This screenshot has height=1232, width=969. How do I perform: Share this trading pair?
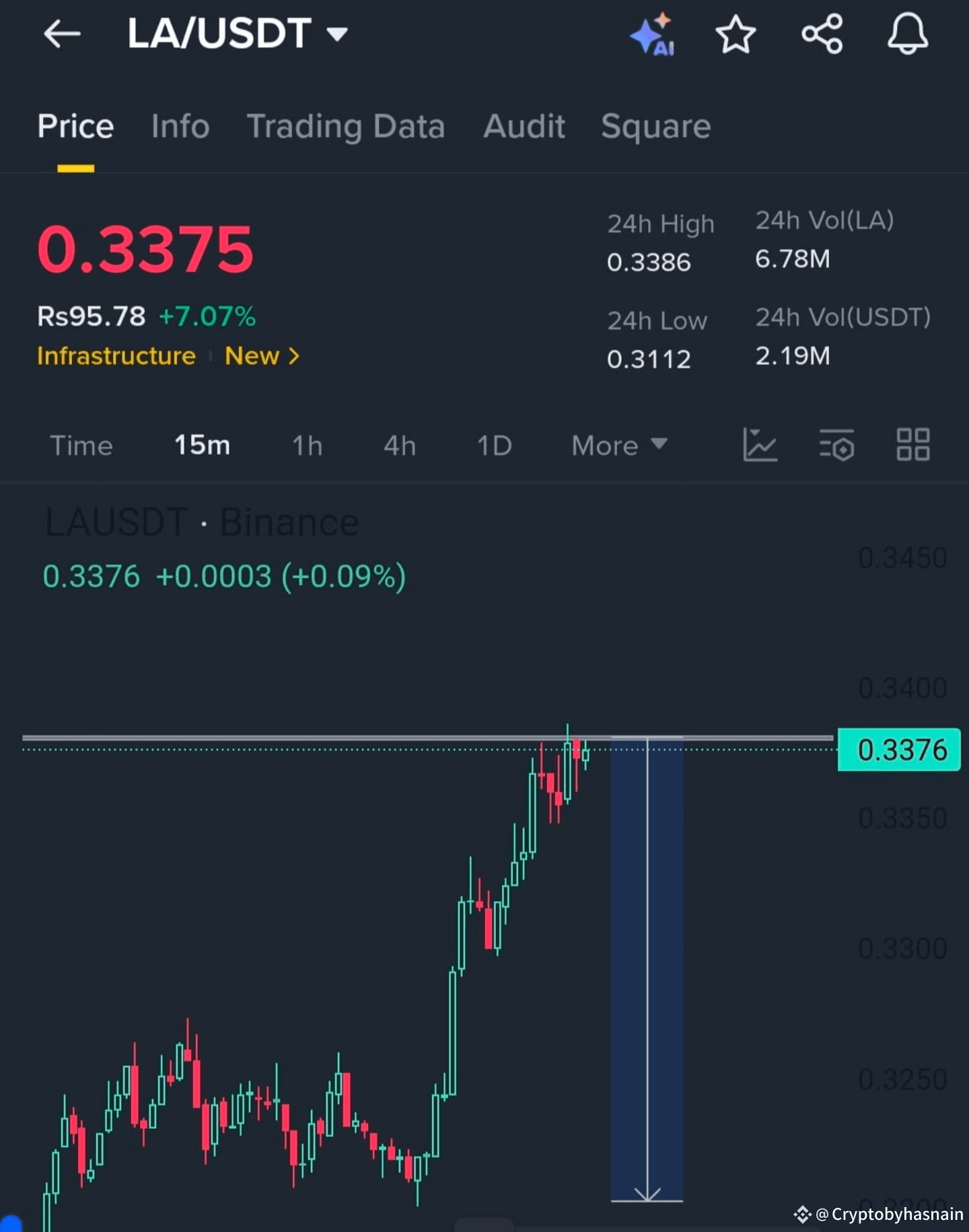(822, 34)
